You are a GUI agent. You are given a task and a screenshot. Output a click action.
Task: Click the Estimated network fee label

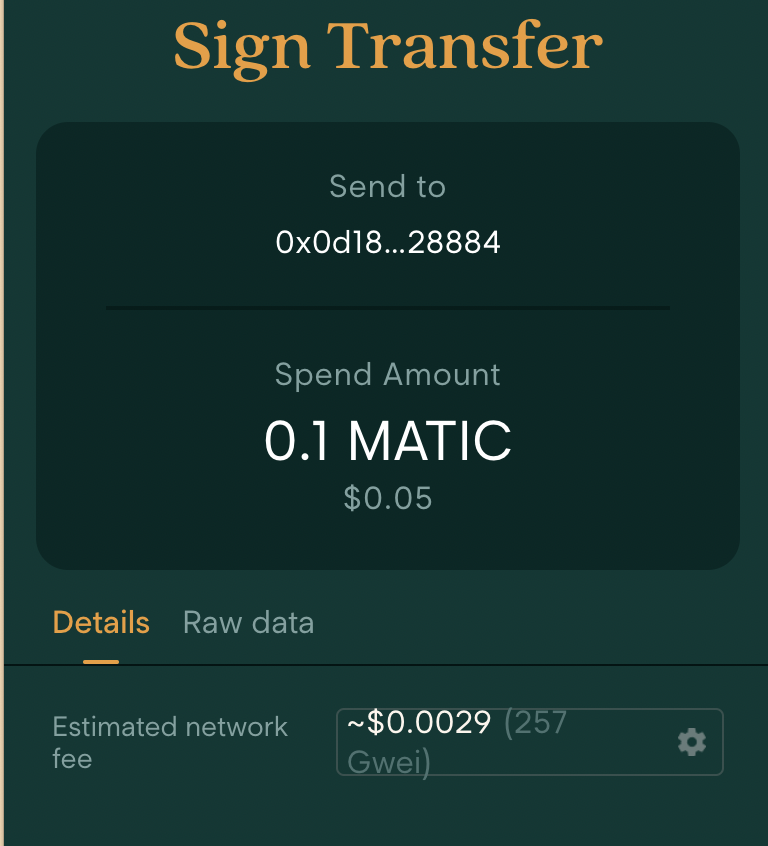coord(170,743)
